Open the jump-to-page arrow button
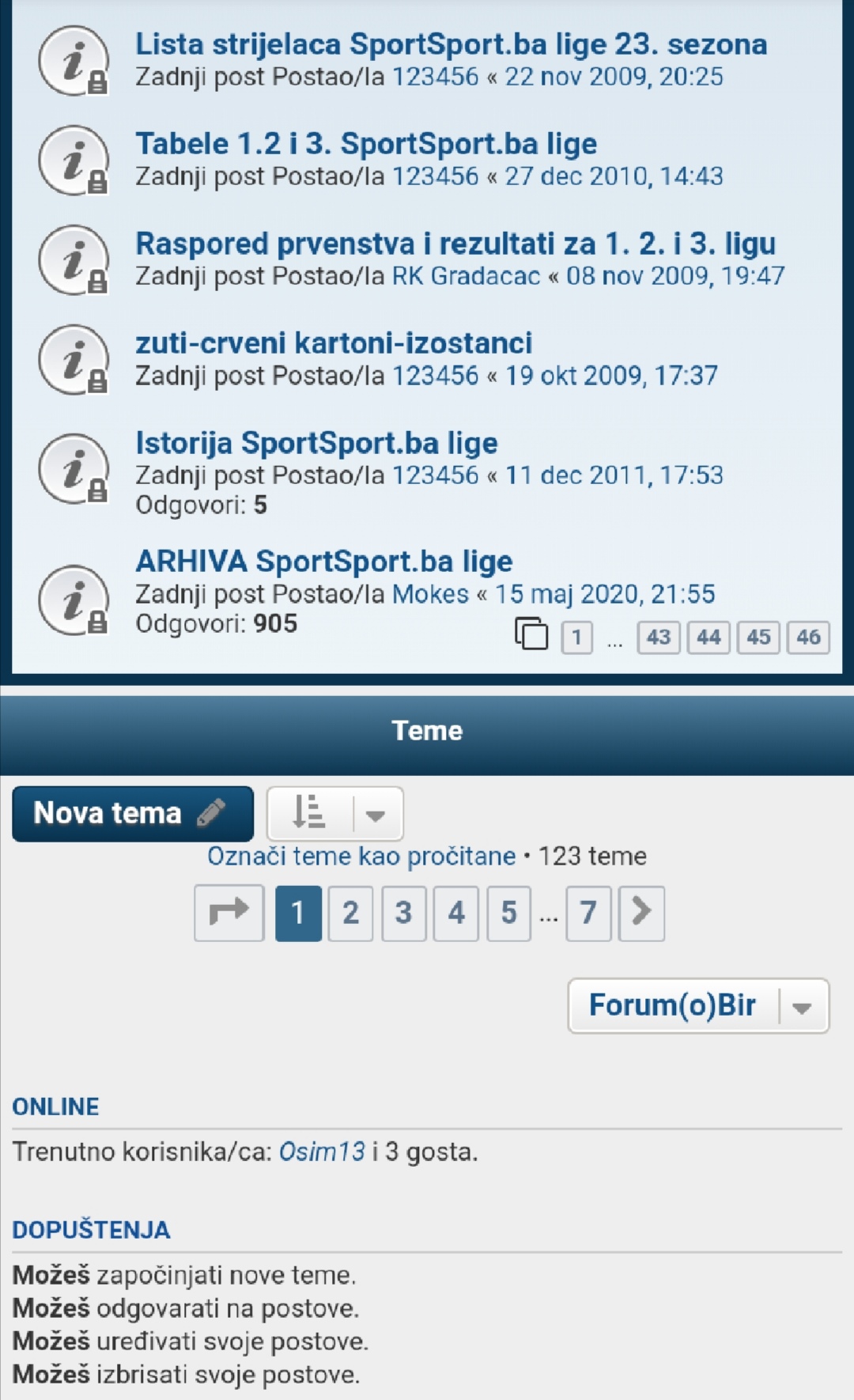 point(229,914)
